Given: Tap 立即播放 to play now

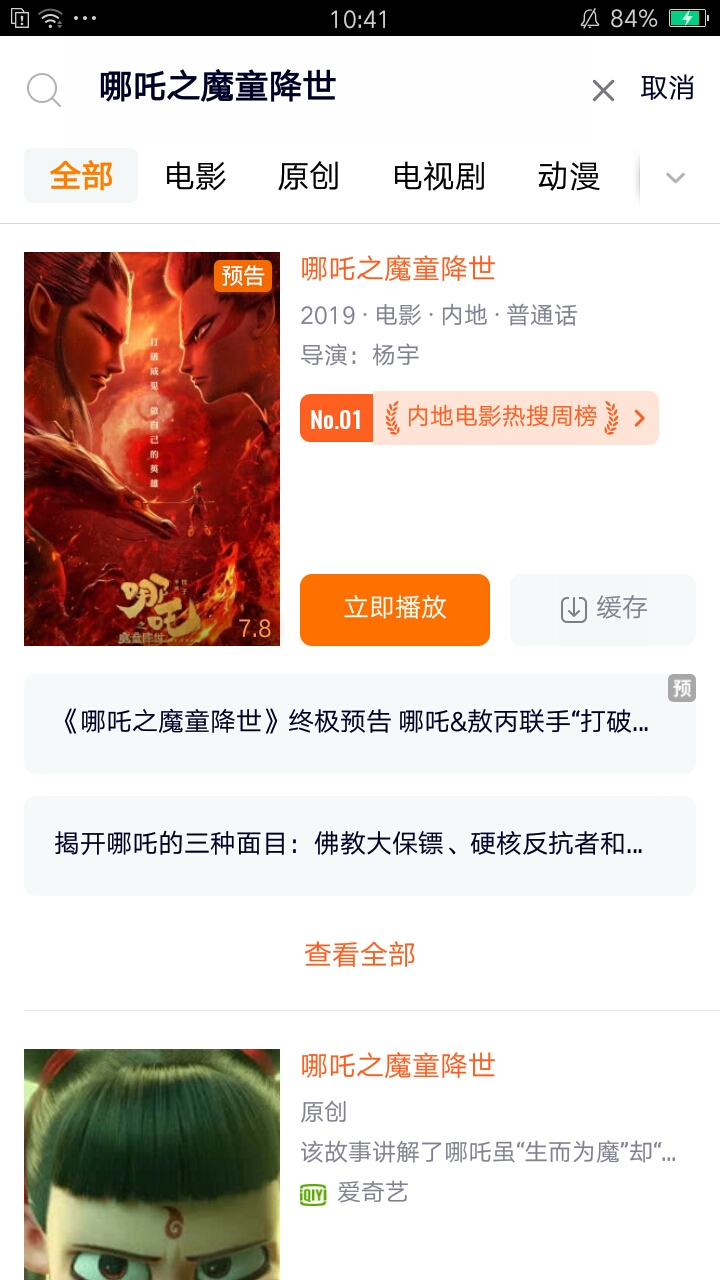Looking at the screenshot, I should click(x=395, y=609).
